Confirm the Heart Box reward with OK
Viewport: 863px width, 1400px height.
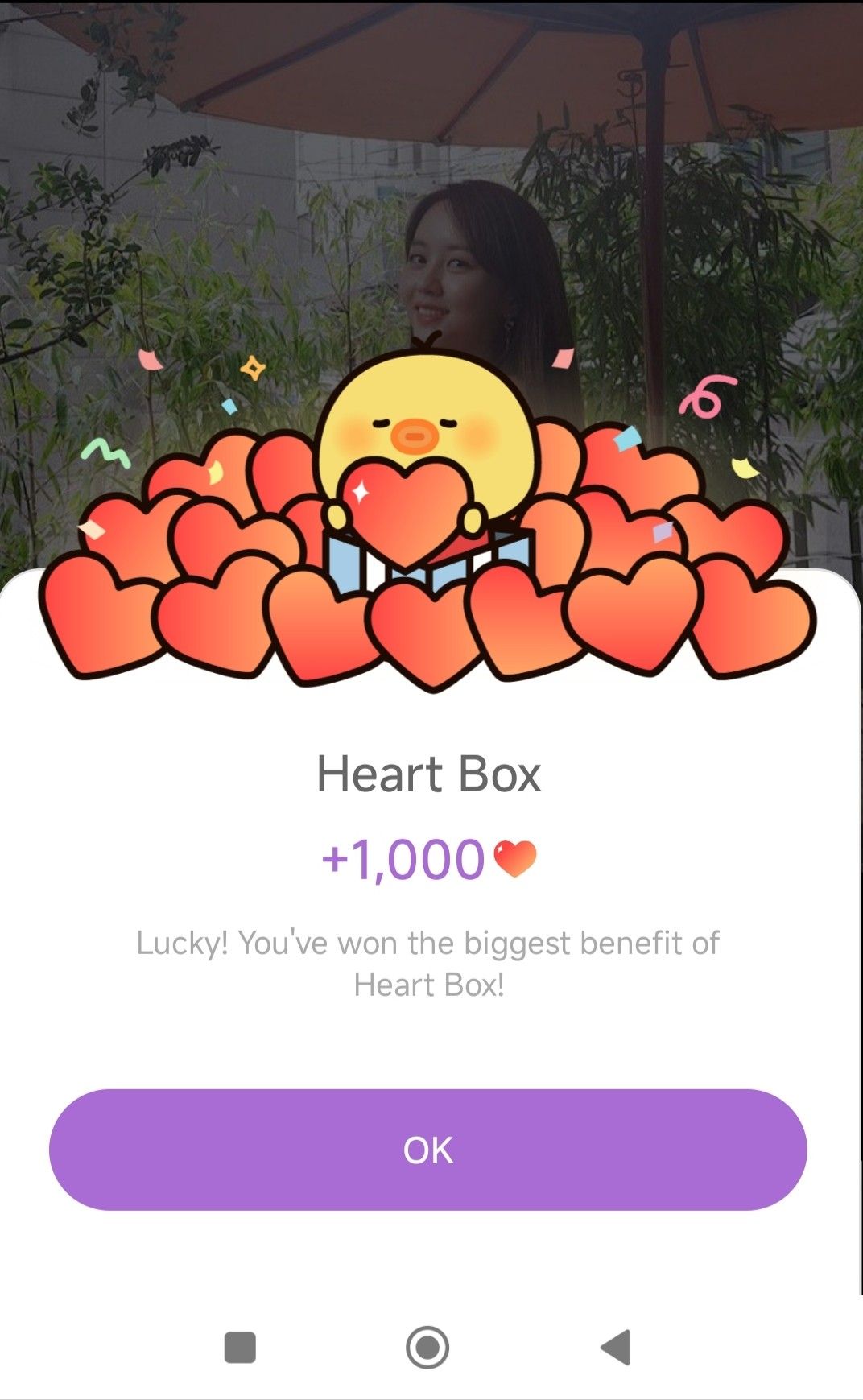coord(427,1150)
